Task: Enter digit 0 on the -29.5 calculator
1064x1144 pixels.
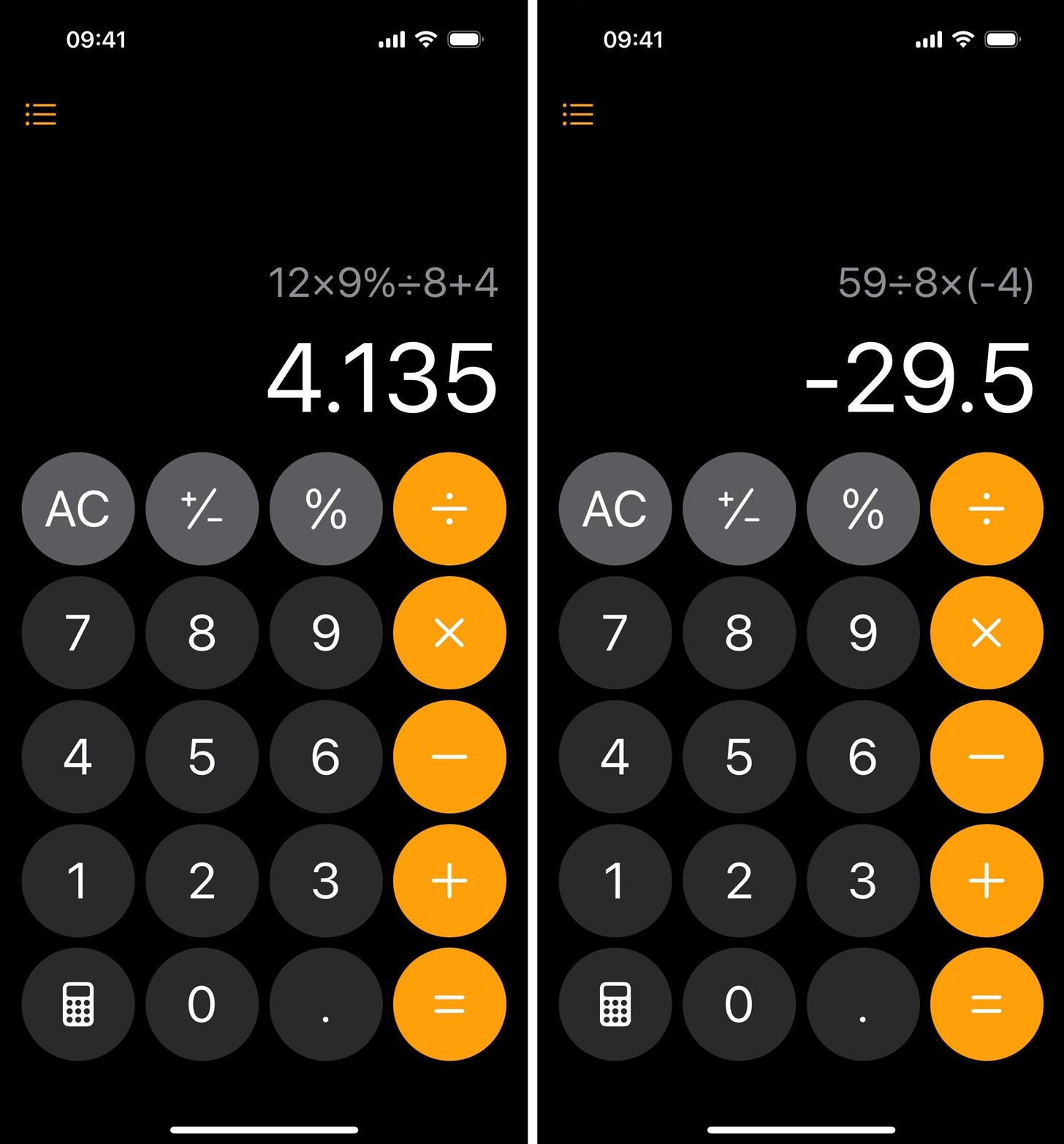Action: pyautogui.click(x=739, y=1004)
